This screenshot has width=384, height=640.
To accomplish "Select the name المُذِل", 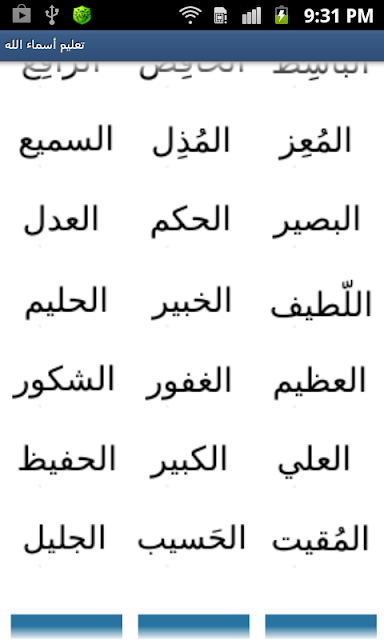I will pos(191,142).
